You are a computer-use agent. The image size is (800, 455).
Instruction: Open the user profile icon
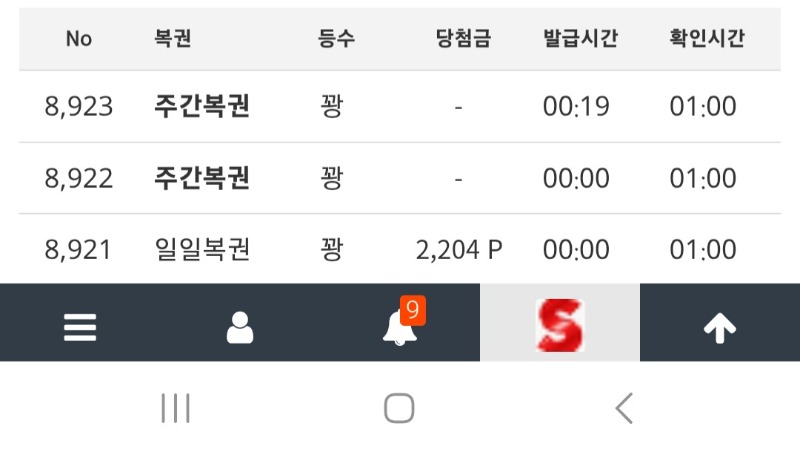pyautogui.click(x=240, y=326)
